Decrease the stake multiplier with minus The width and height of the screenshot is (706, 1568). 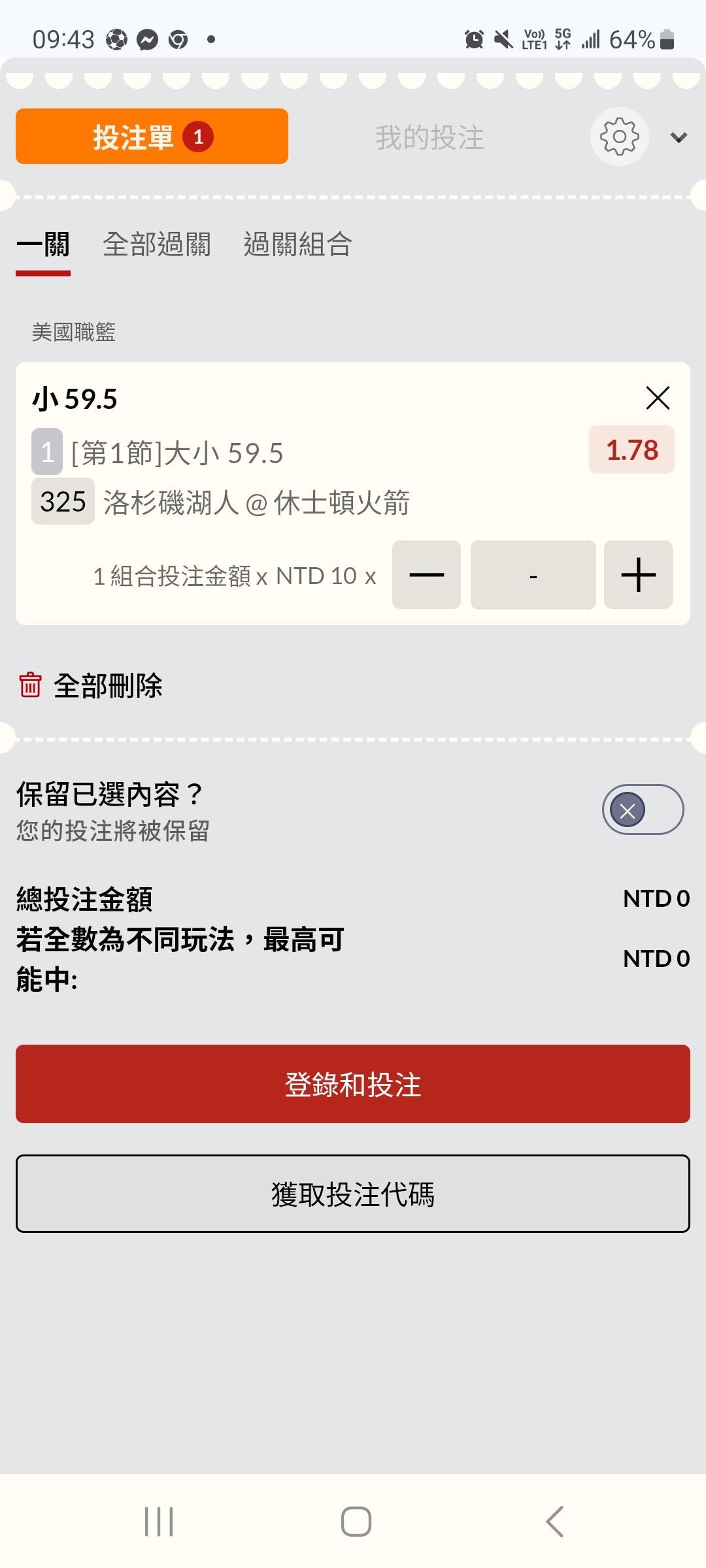point(426,575)
